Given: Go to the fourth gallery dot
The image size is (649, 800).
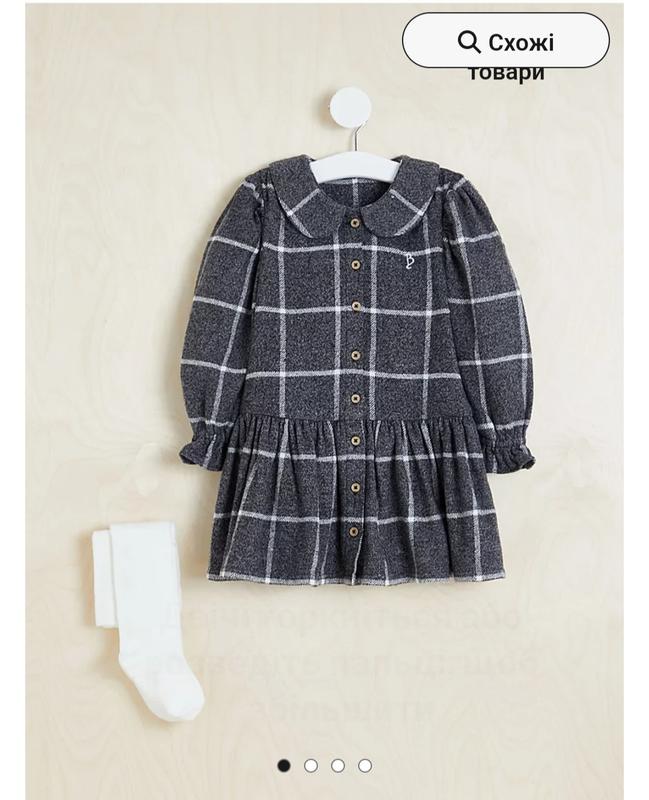Looking at the screenshot, I should coord(365,765).
